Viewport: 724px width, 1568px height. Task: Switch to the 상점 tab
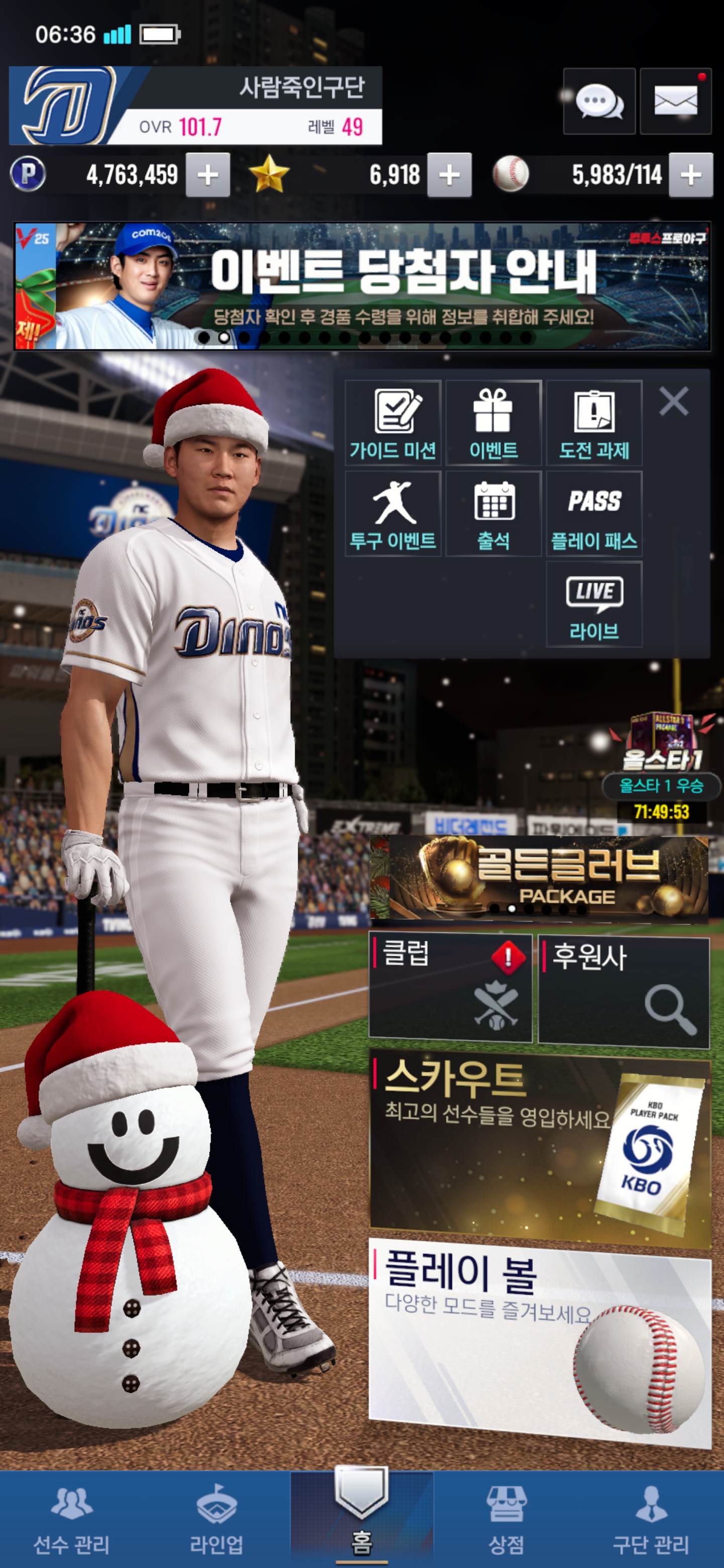[x=506, y=1519]
